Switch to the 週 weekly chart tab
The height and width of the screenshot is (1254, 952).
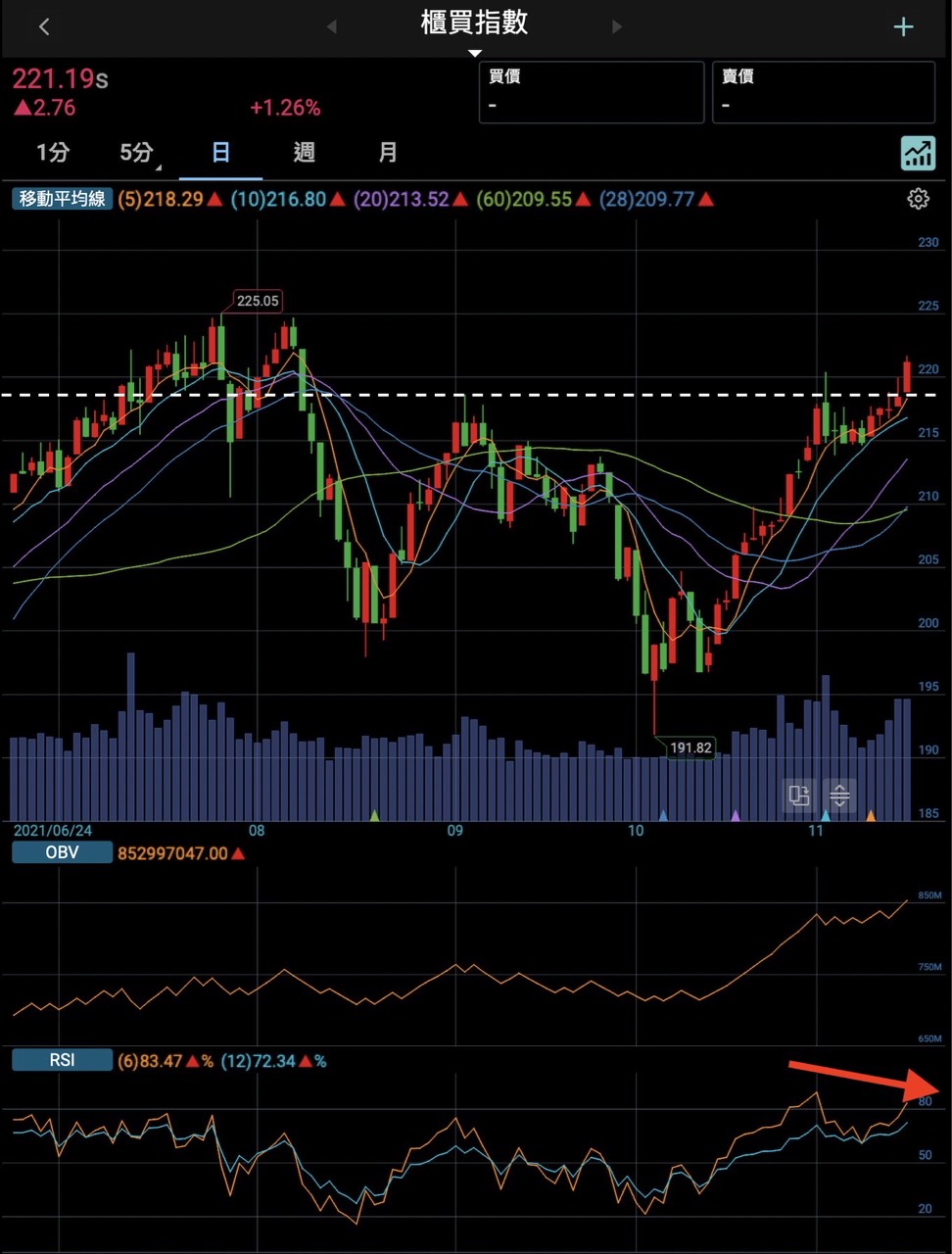(304, 153)
